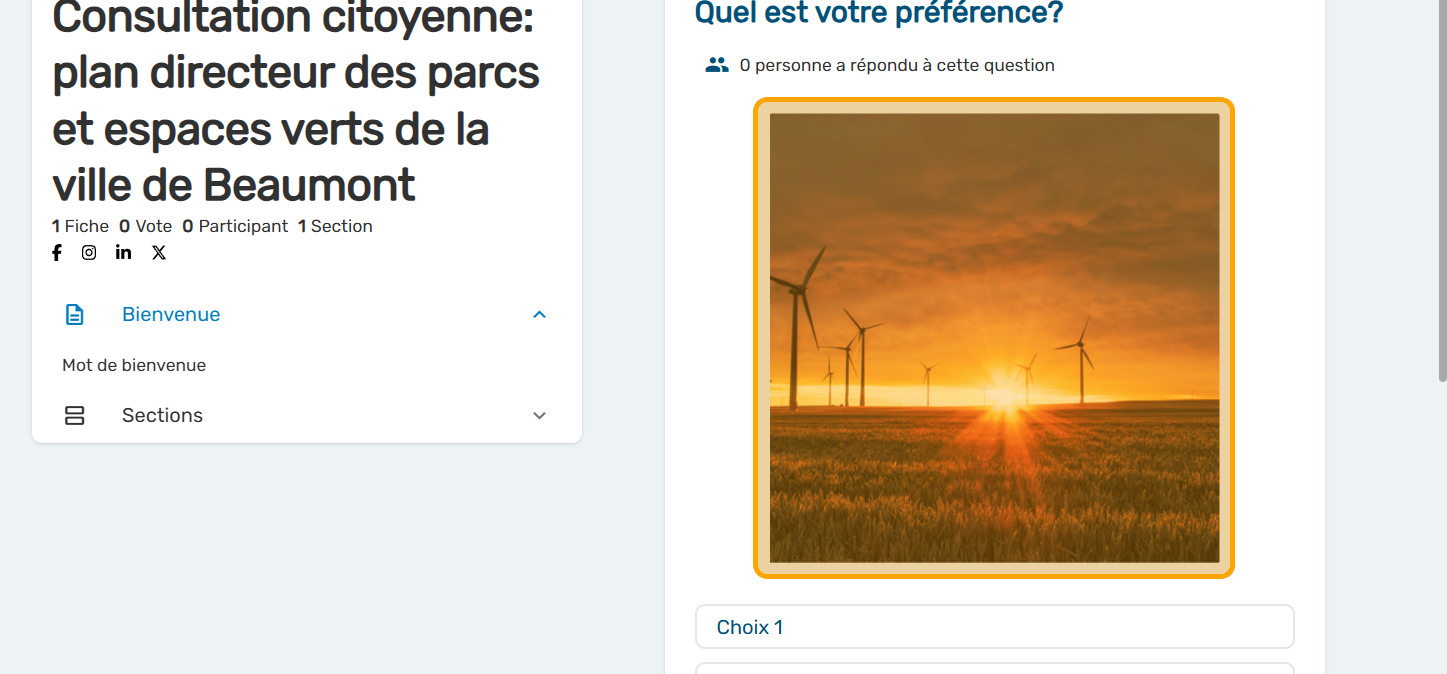This screenshot has width=1447, height=674.
Task: Share on LinkedIn
Action: point(123,252)
